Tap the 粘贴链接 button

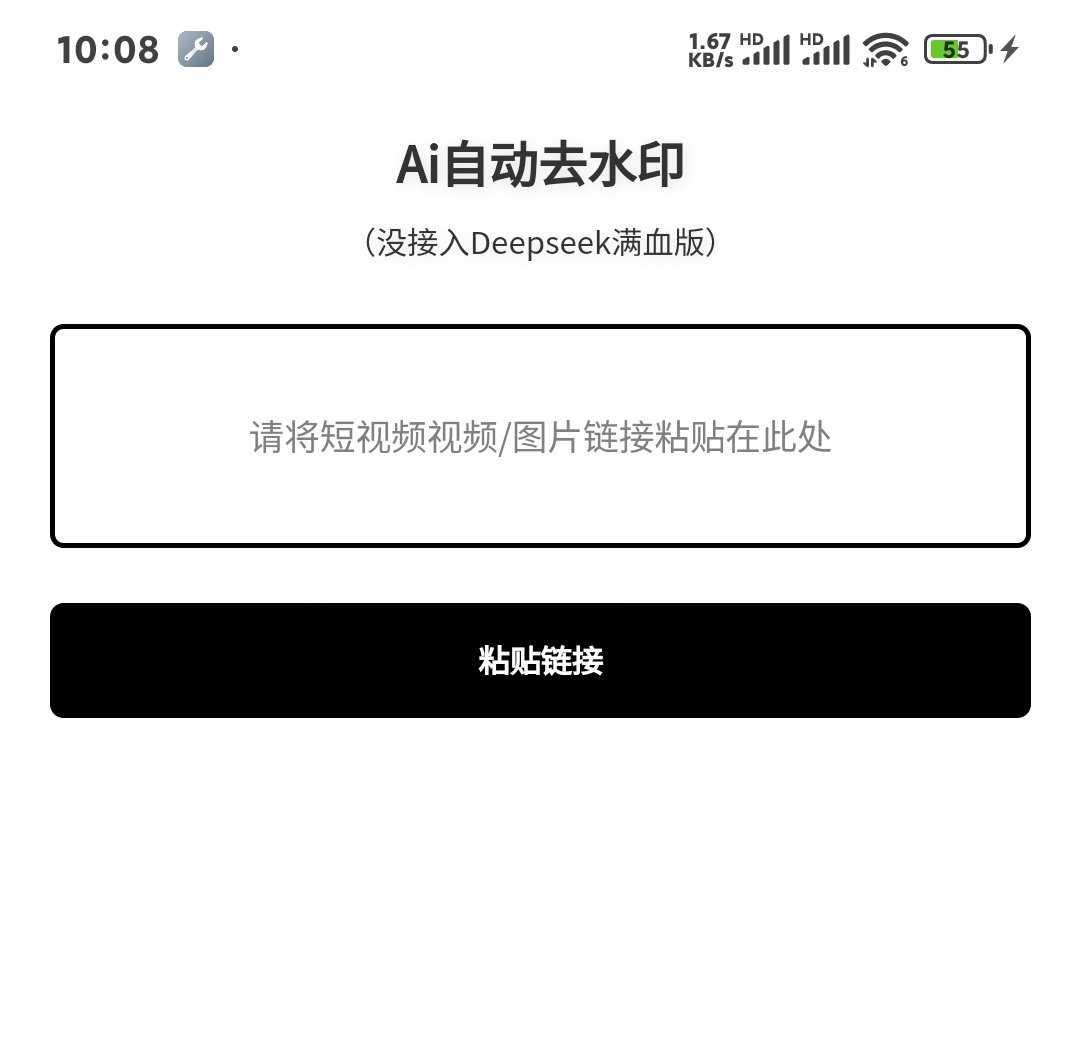point(540,660)
